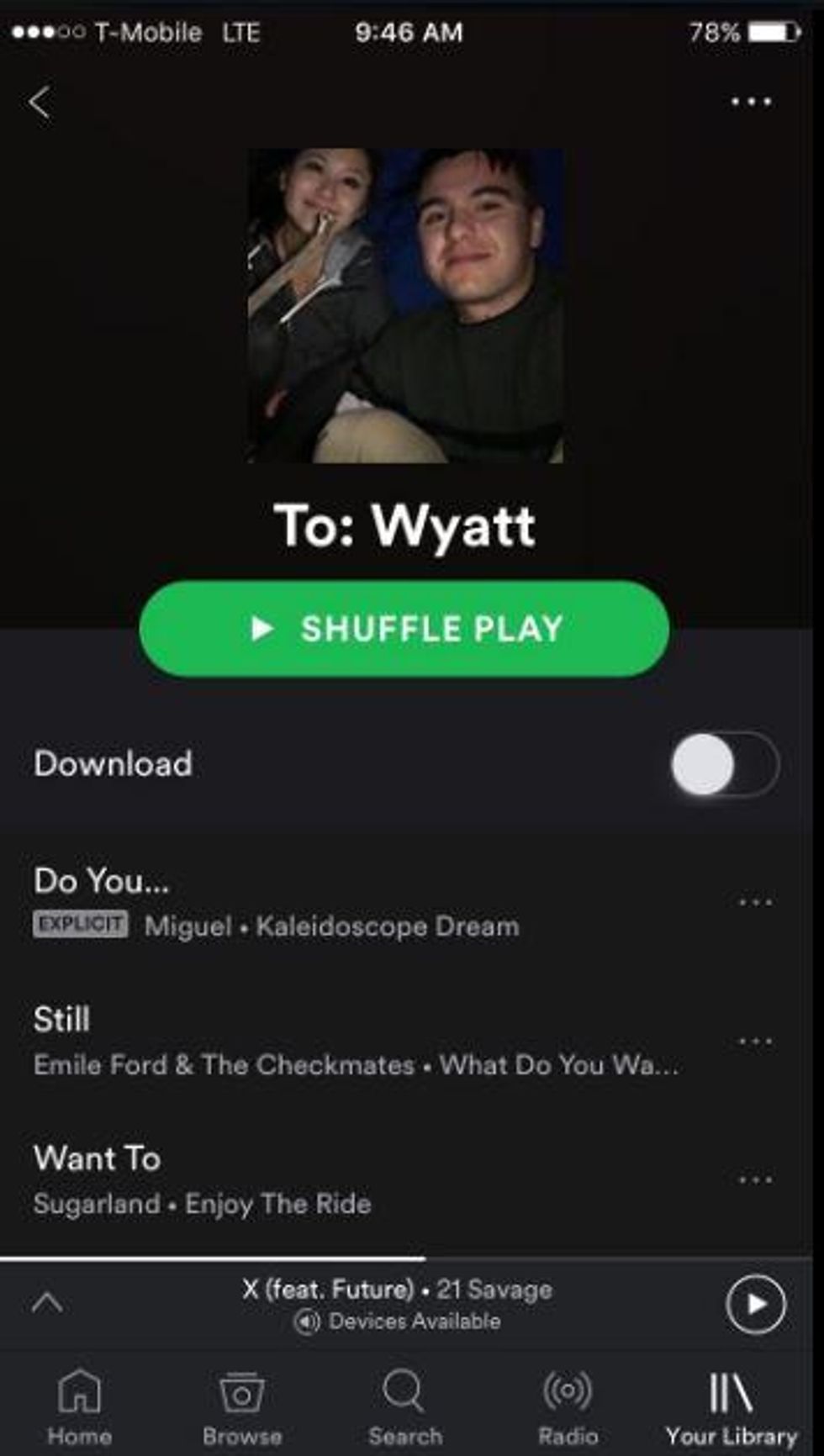The height and width of the screenshot is (1456, 824).
Task: Open options for the song Want To
Action: [754, 1180]
